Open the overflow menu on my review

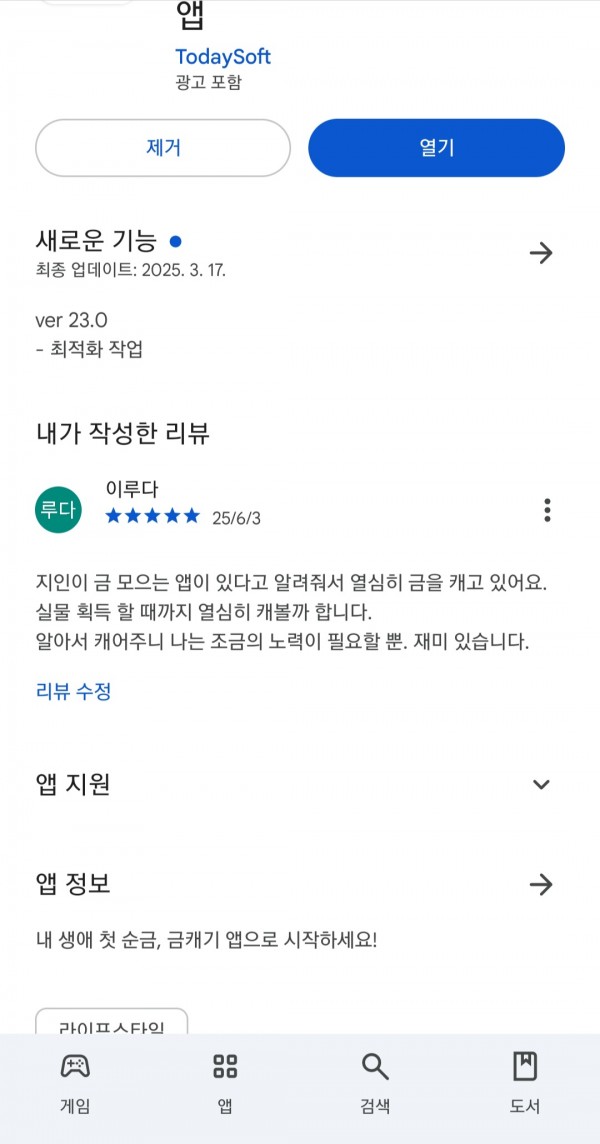547,510
